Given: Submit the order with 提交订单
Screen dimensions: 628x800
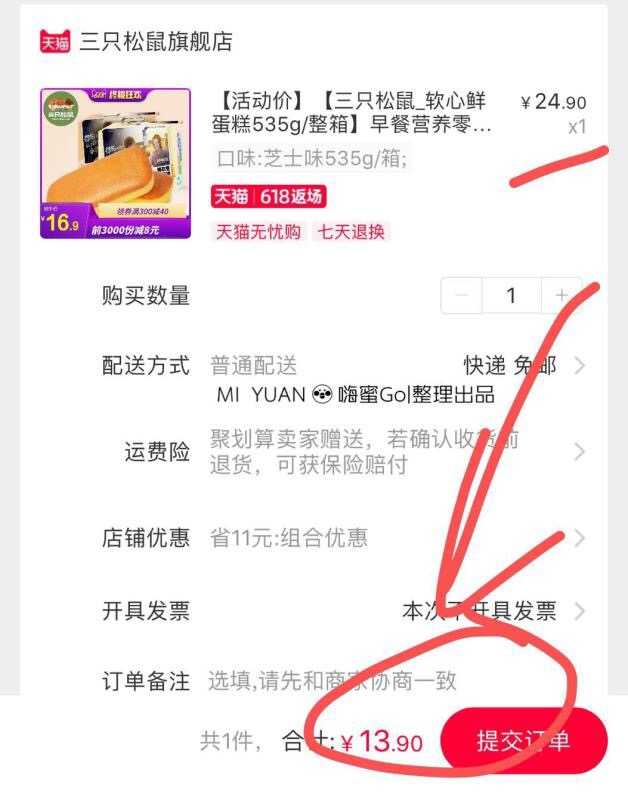Looking at the screenshot, I should click(x=523, y=742).
